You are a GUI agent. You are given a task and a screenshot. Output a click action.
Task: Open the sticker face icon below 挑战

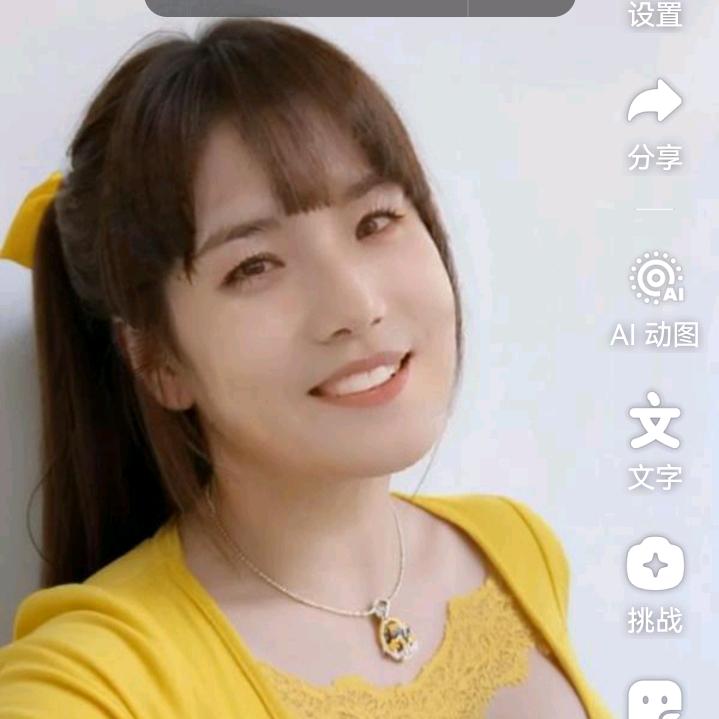pos(655,701)
